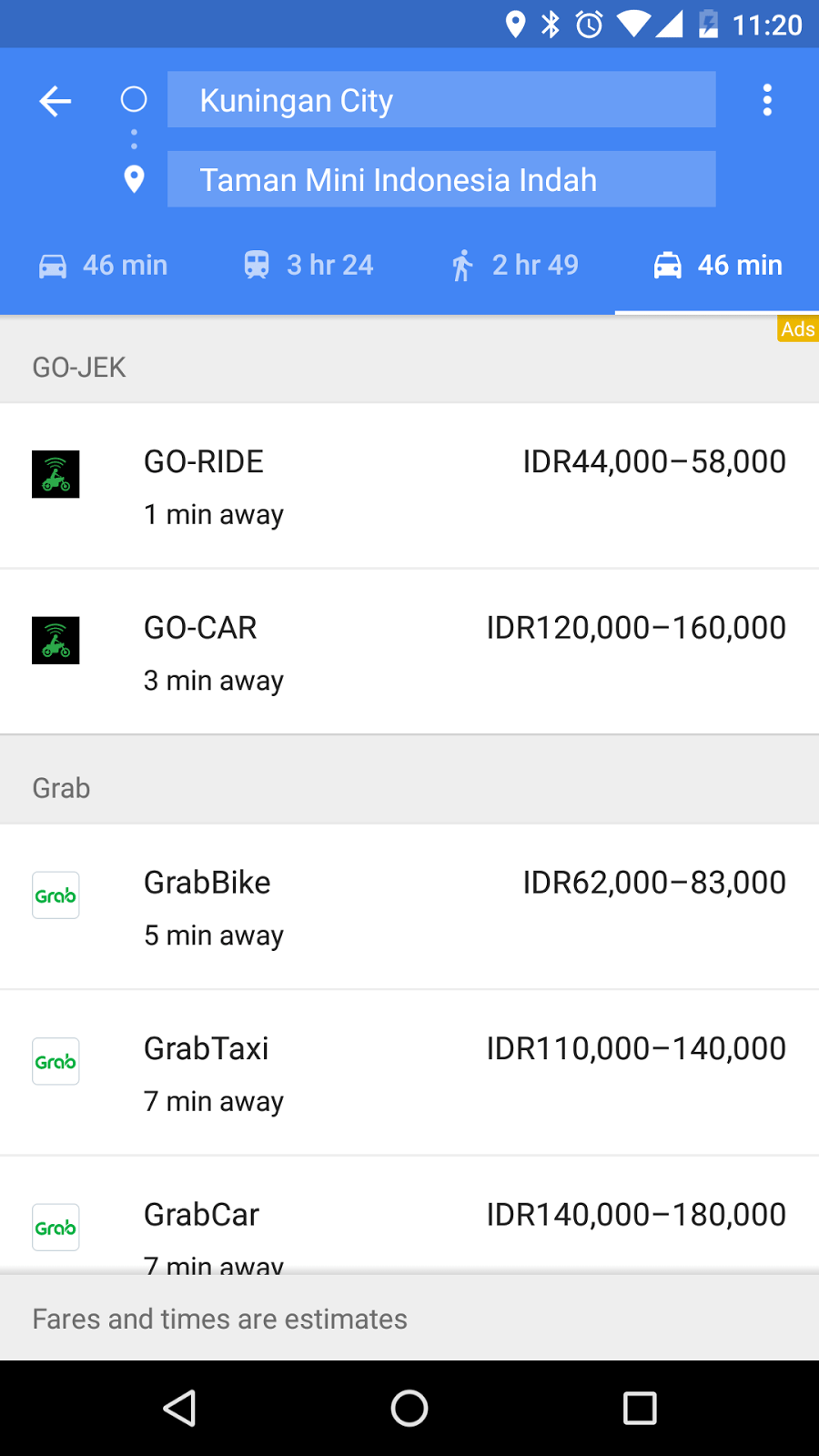Switch to the driving tab

pos(103,266)
